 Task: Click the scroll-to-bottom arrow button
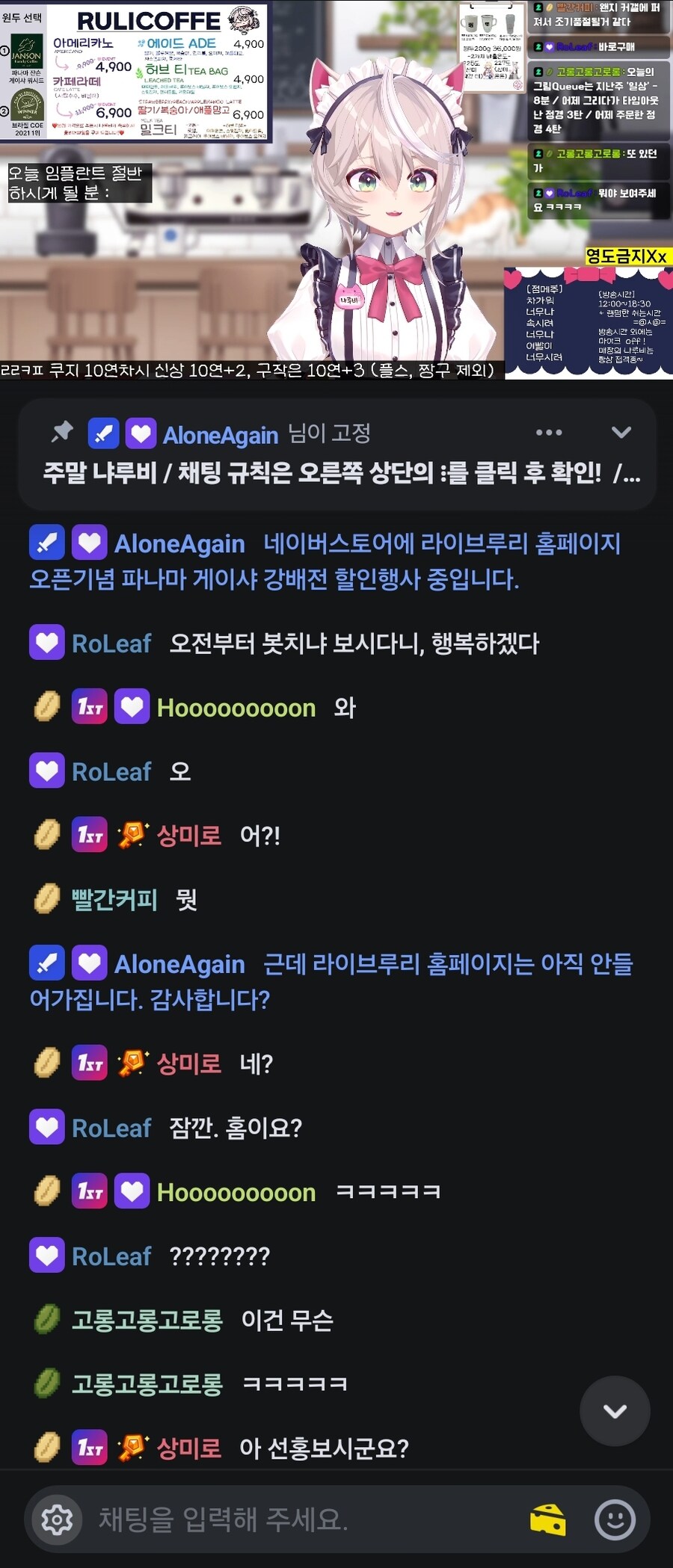(615, 1411)
